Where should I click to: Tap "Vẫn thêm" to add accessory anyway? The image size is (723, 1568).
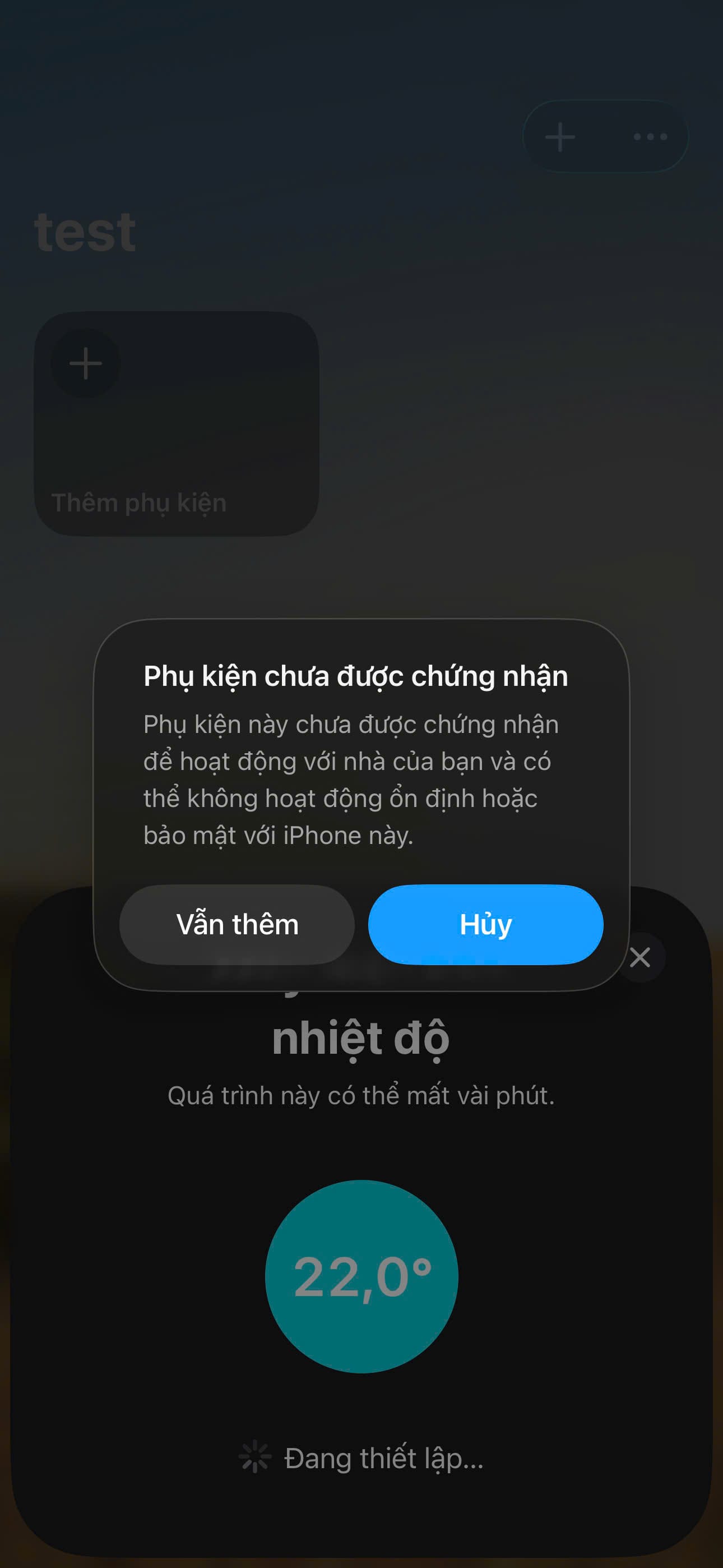[x=237, y=924]
